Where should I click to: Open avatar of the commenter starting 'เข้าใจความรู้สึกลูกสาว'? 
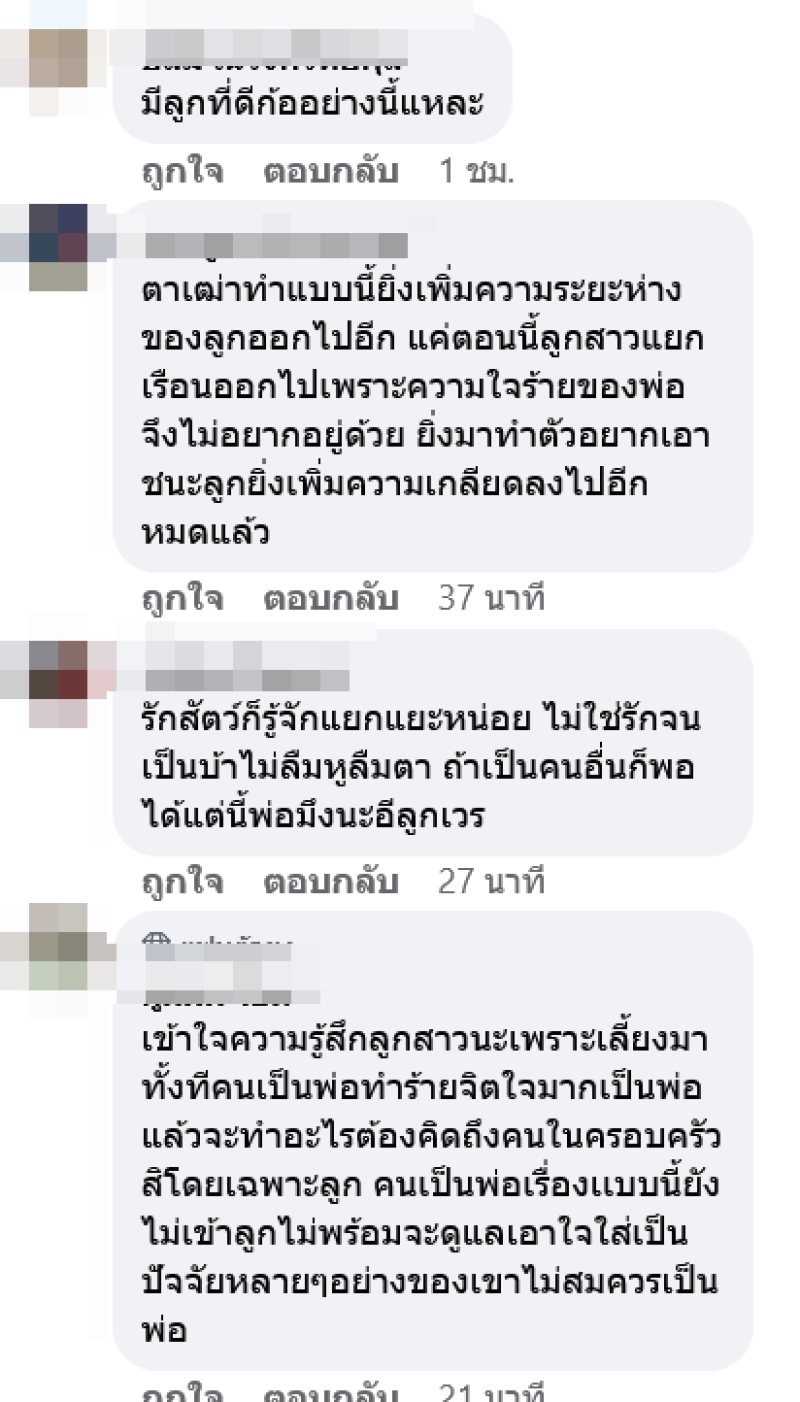58,946
